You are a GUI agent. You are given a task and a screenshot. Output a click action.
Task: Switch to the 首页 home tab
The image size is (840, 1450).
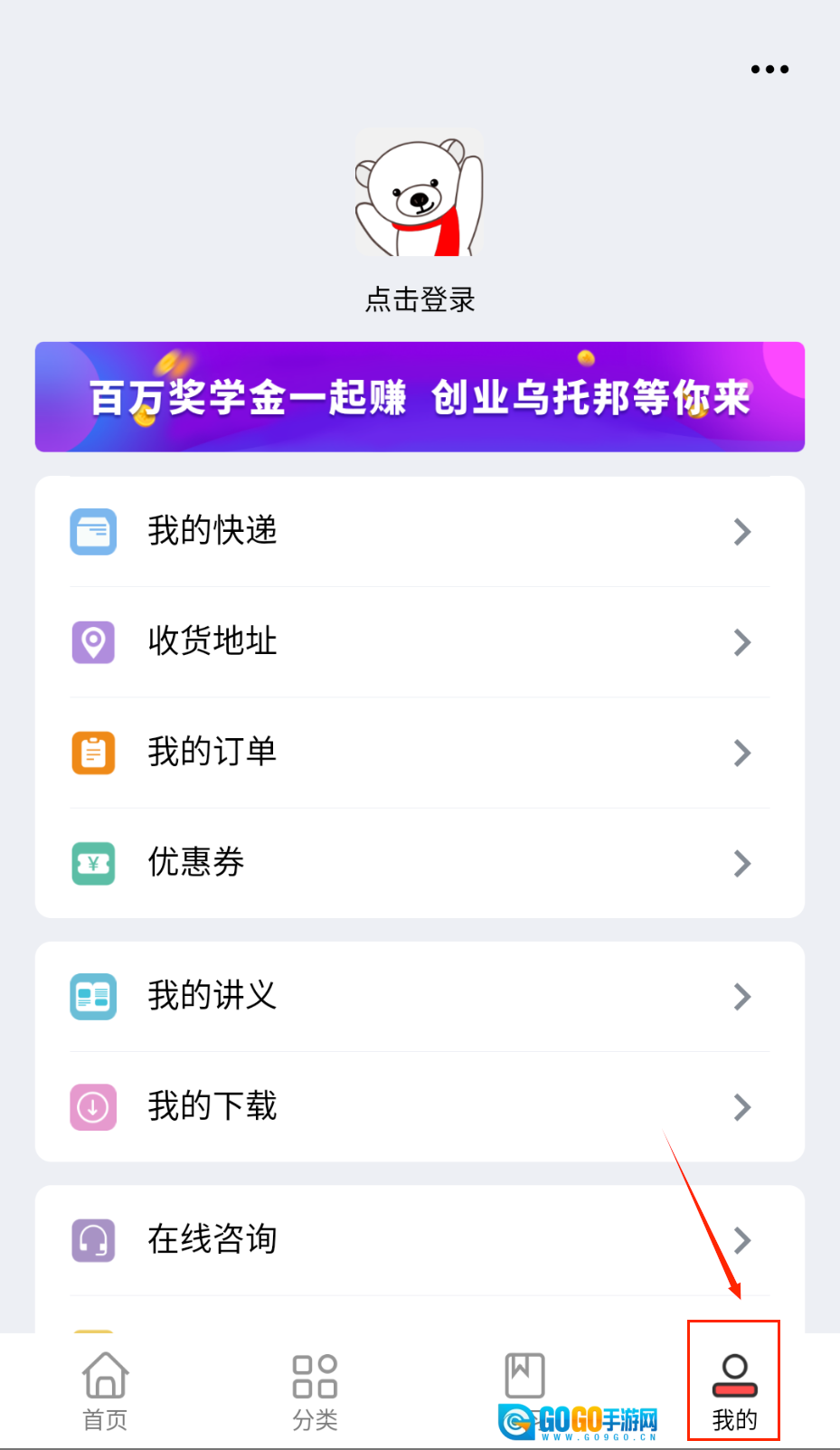click(x=106, y=1391)
